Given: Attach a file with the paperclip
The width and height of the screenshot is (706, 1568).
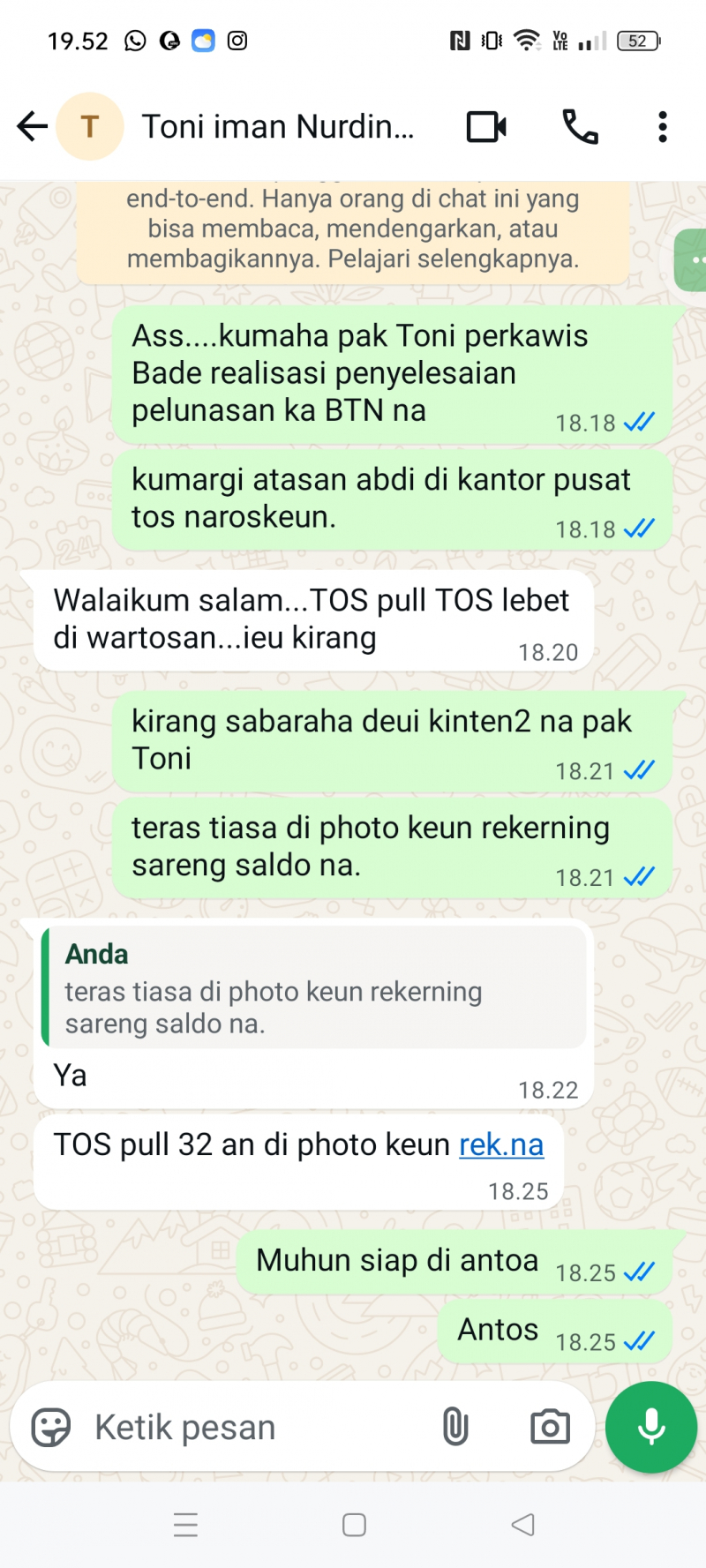Looking at the screenshot, I should (455, 1427).
